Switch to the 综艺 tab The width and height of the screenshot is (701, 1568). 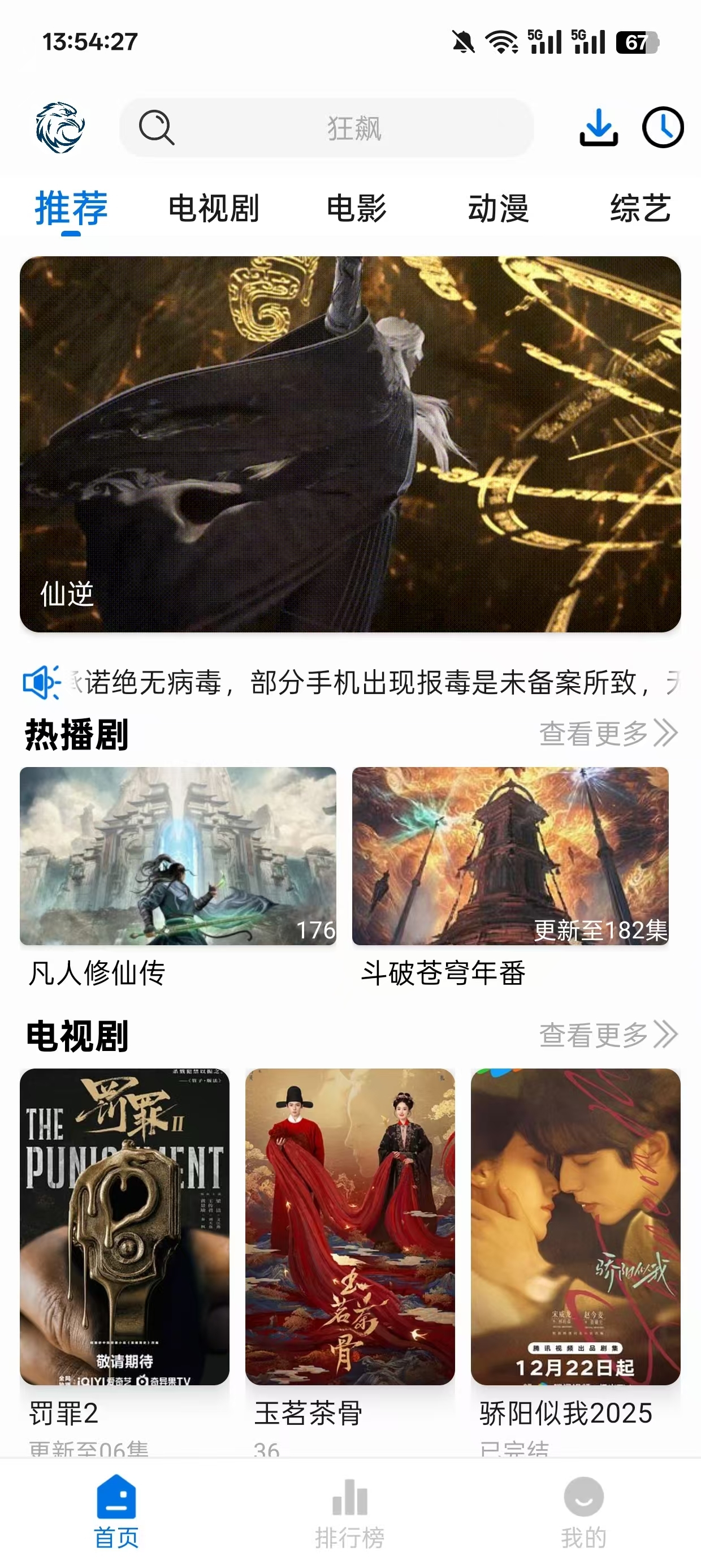(x=642, y=208)
